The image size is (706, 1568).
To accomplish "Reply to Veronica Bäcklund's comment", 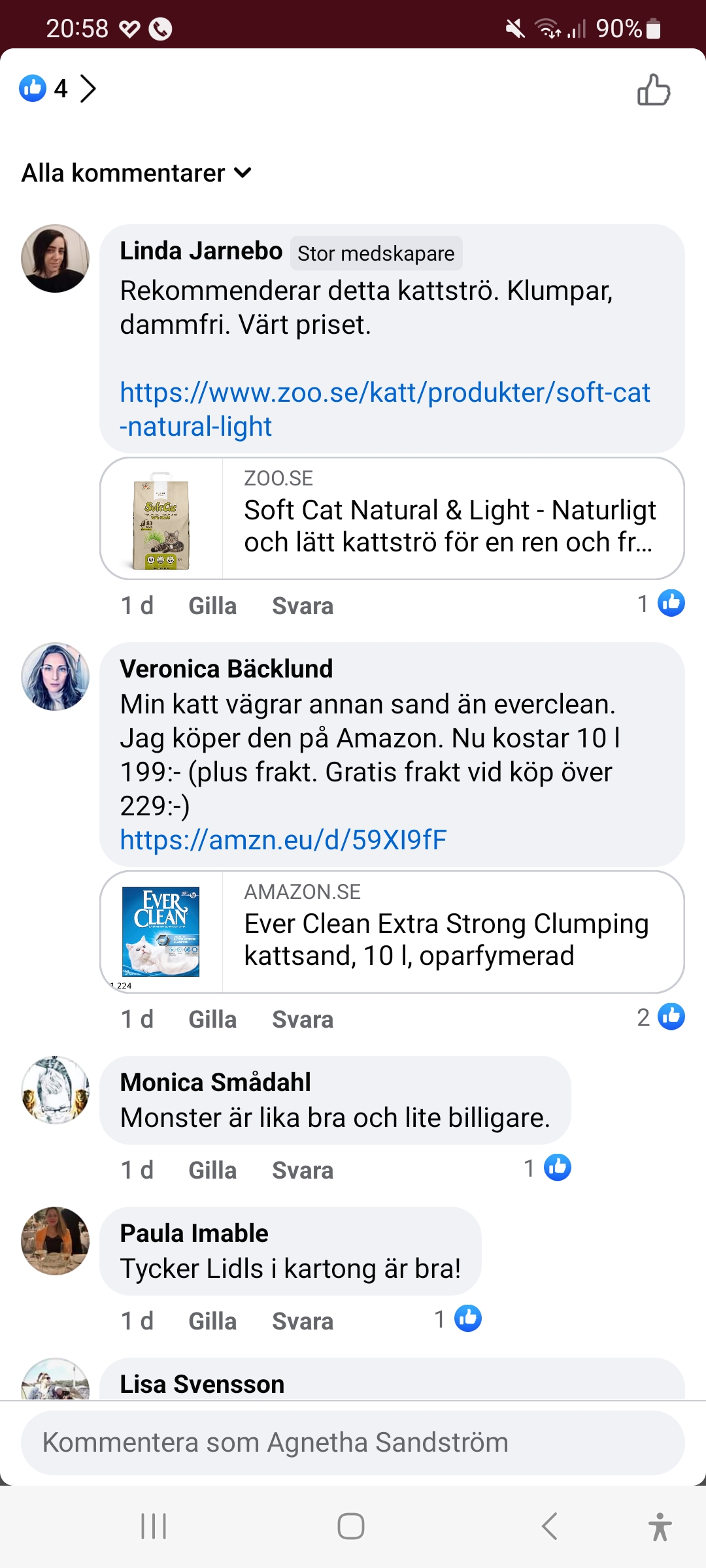I will (x=302, y=1019).
